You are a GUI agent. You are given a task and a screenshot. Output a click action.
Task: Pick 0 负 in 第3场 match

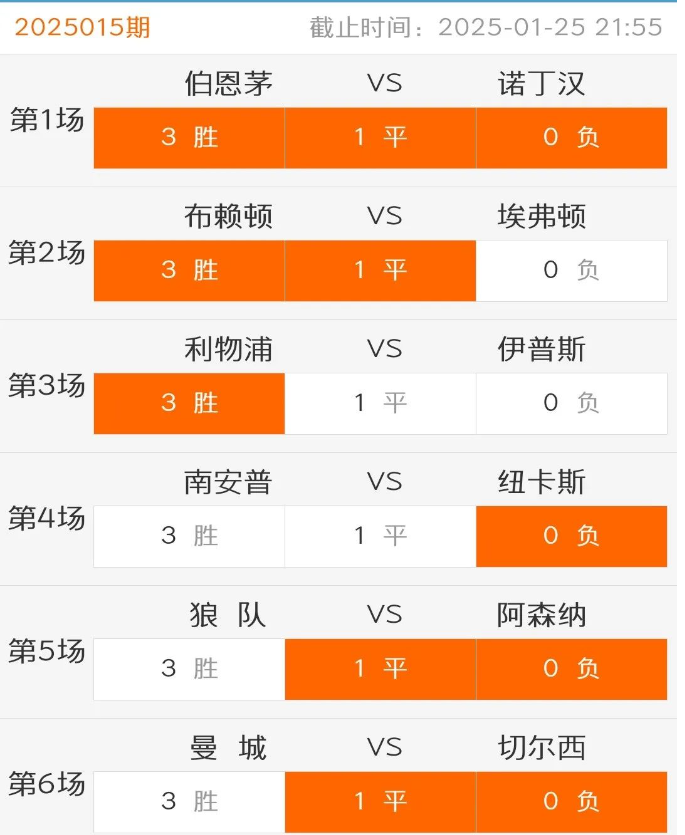571,403
